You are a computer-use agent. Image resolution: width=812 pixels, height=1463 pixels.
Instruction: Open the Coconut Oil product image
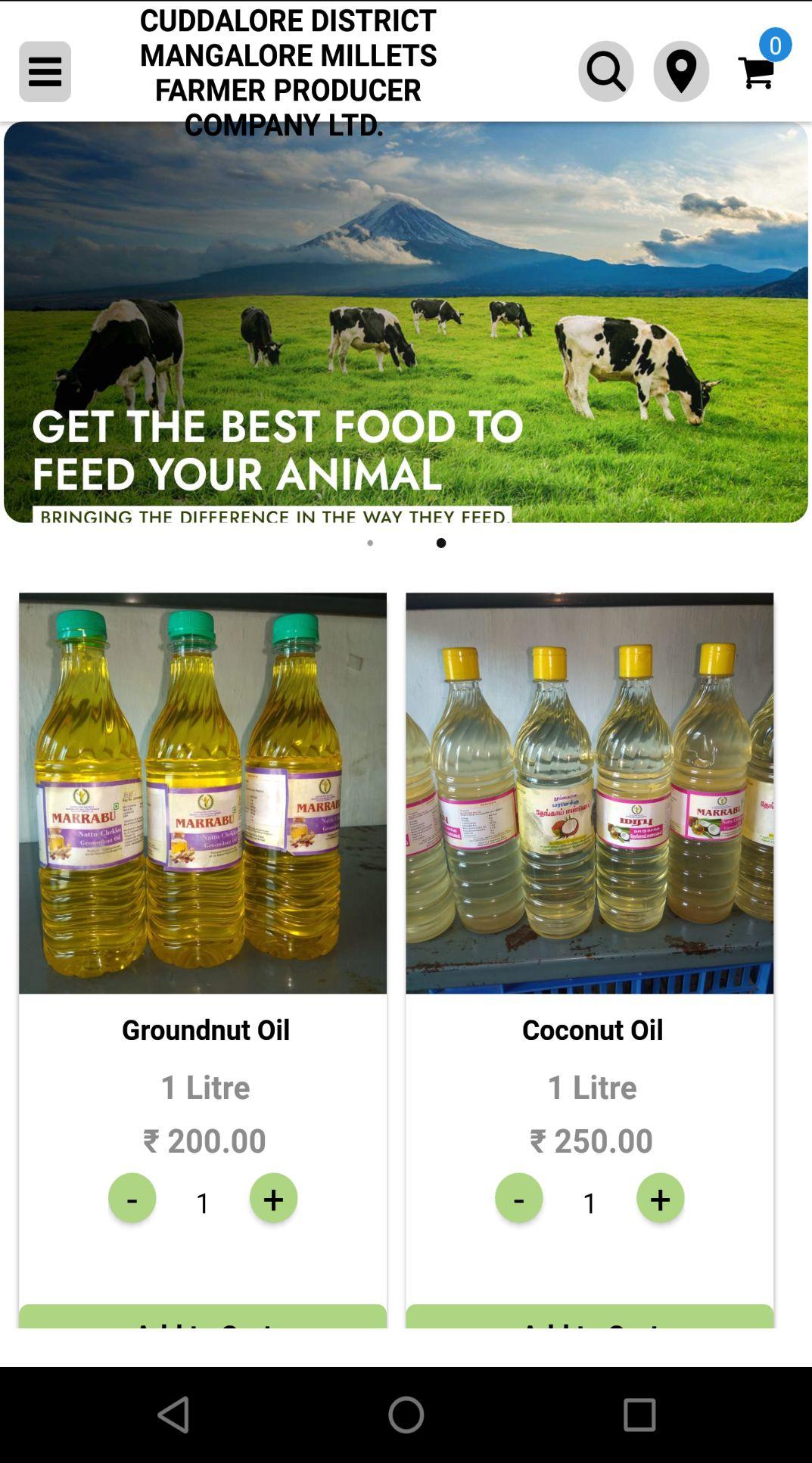tap(590, 792)
